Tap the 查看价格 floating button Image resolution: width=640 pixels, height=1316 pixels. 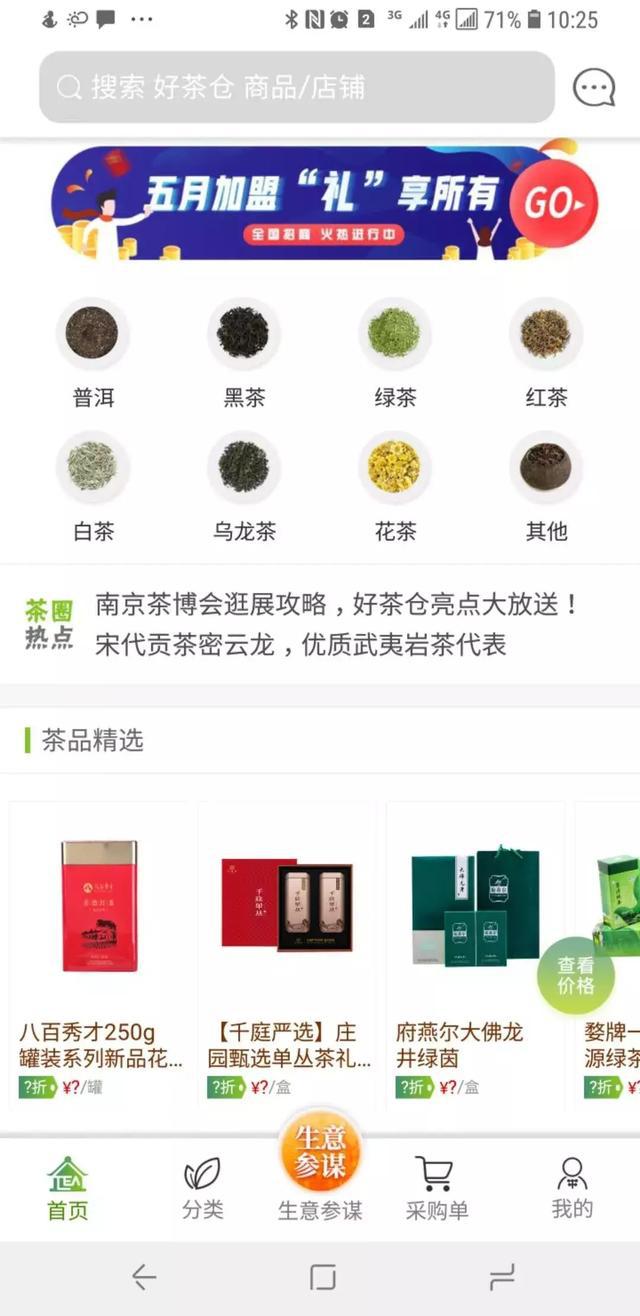coord(575,975)
